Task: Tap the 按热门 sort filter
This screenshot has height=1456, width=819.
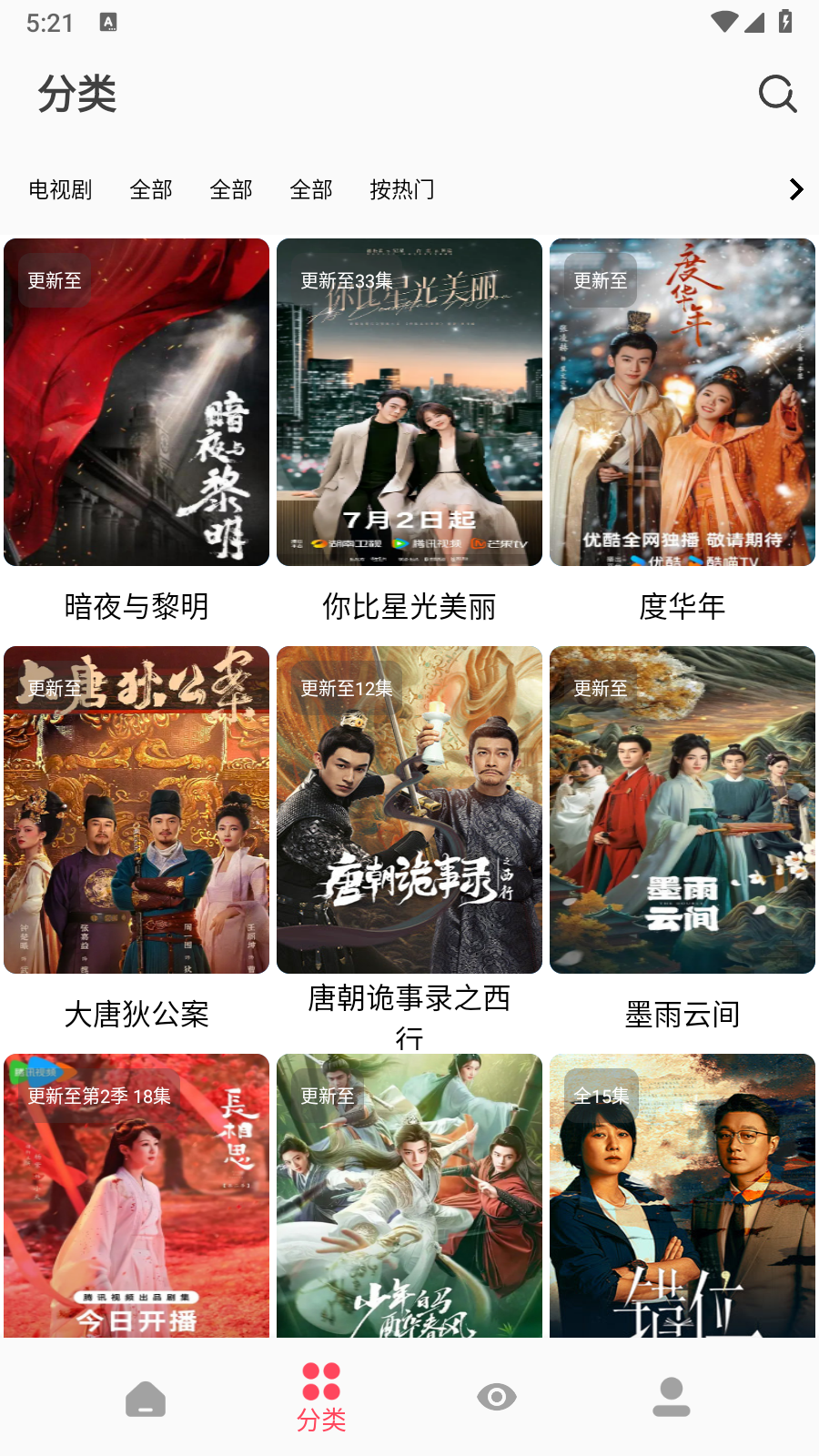Action: 401,189
